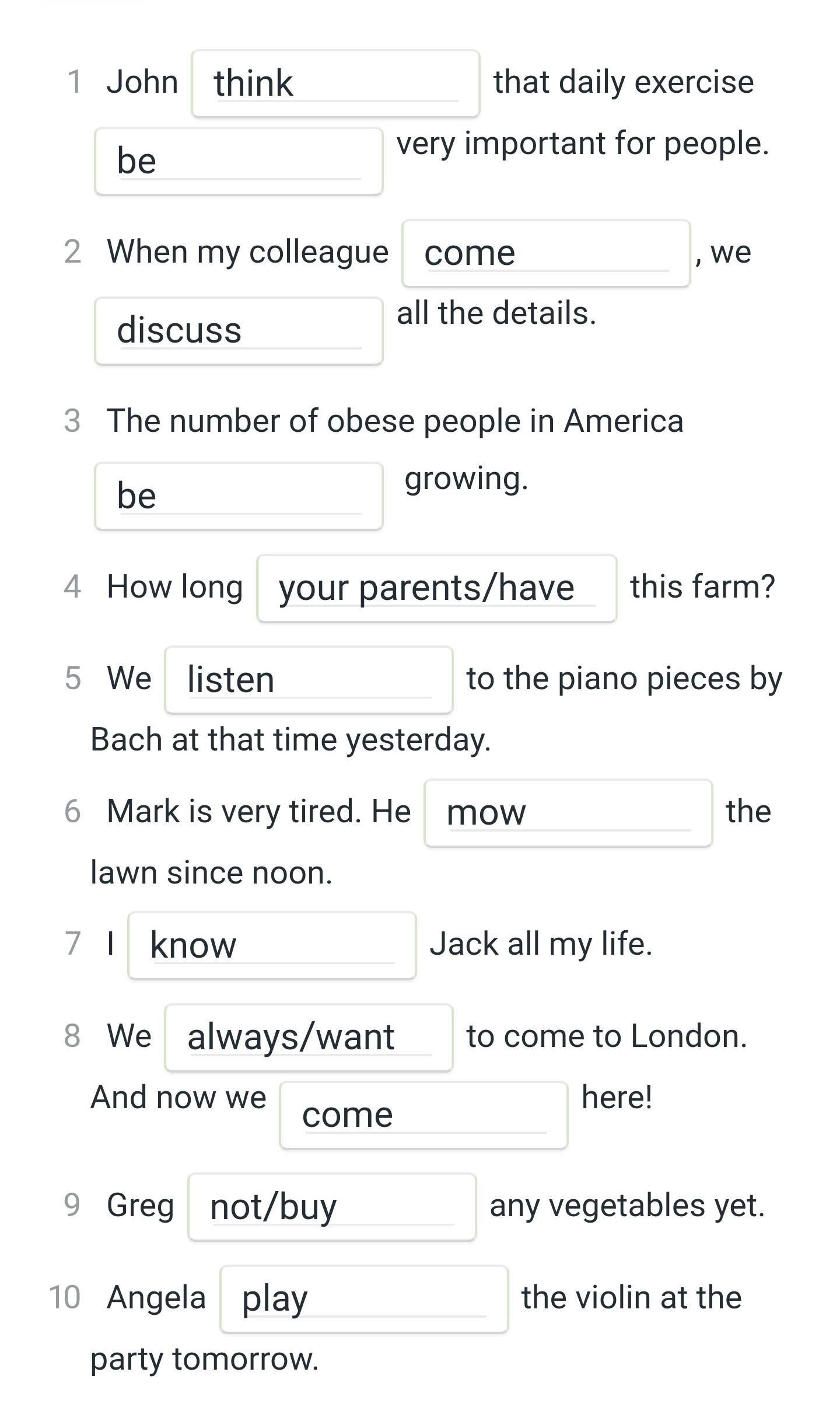840x1421 pixels.
Task: Select the 'be' field before 'very important'
Action: (239, 161)
